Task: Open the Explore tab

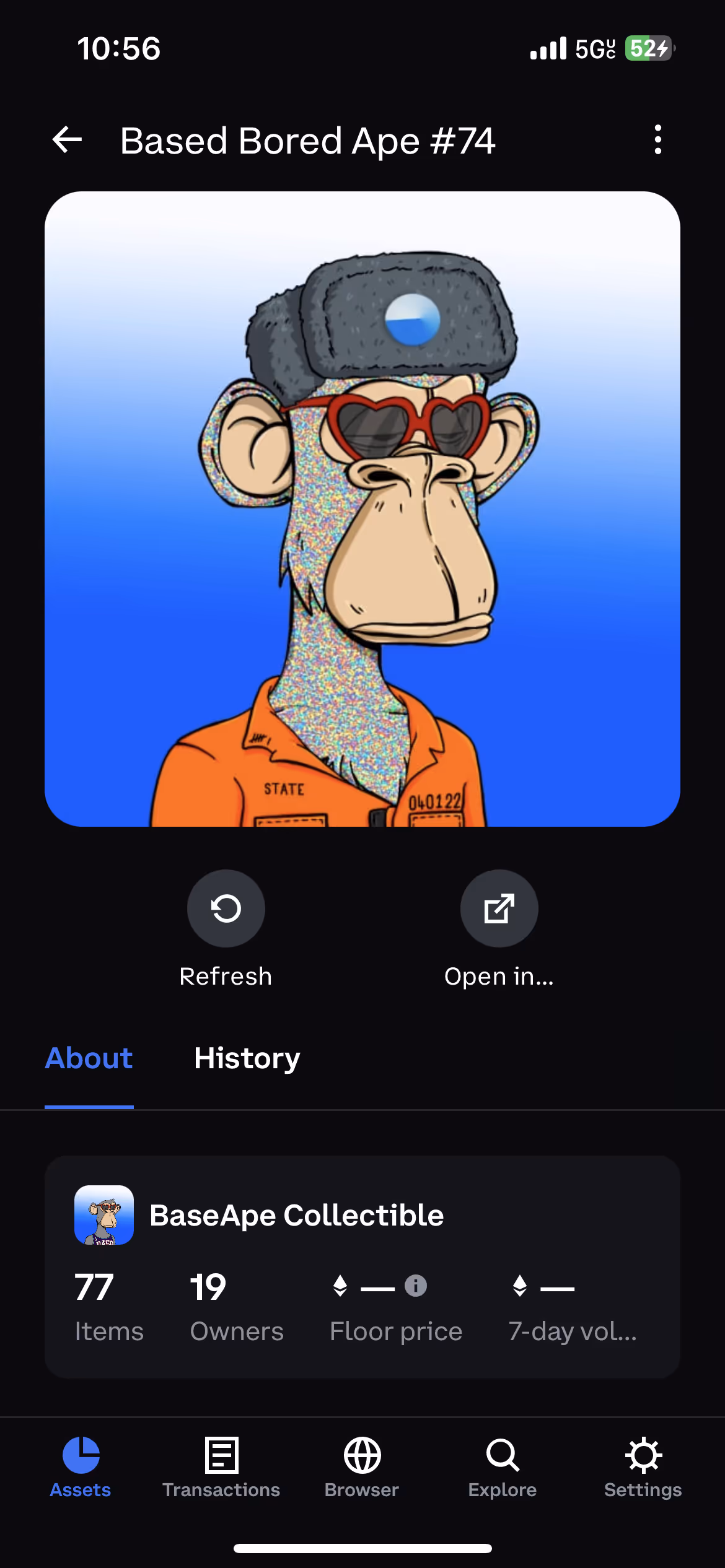Action: [503, 1467]
